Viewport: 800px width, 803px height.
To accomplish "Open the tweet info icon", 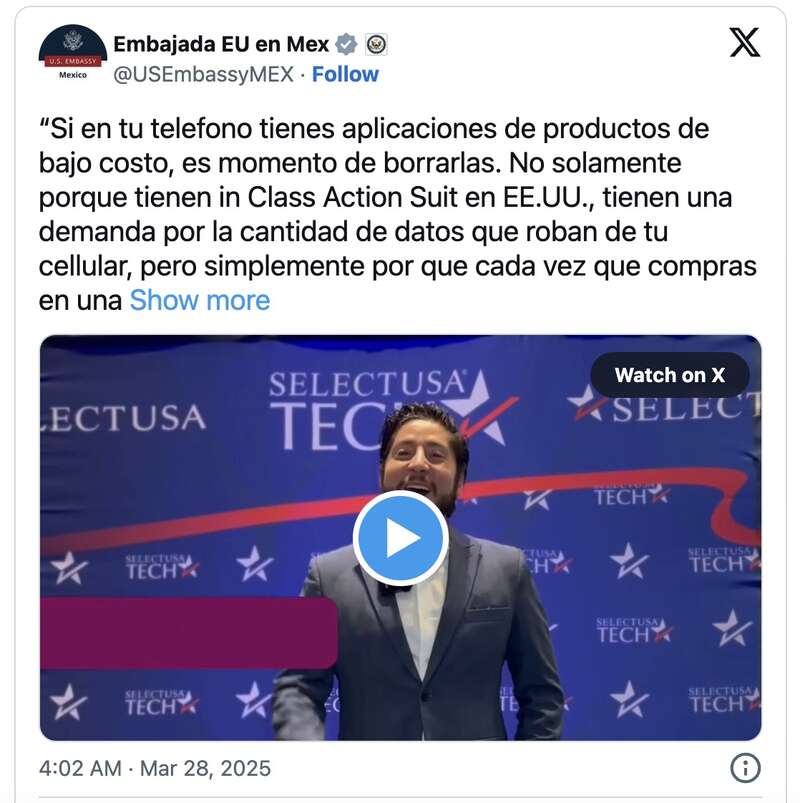I will point(745,768).
